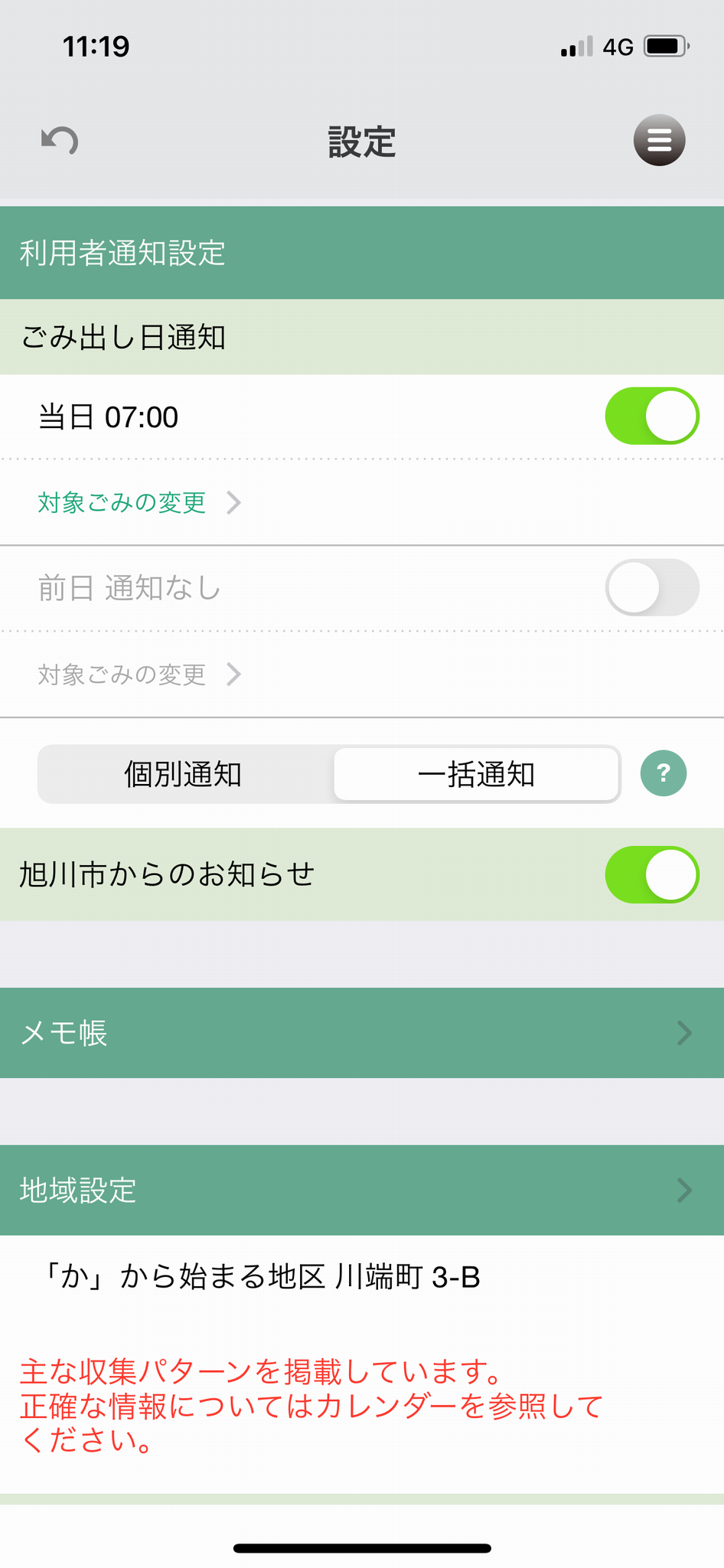The image size is (724, 1568).
Task: Open the hamburger menu button
Action: pos(659,141)
